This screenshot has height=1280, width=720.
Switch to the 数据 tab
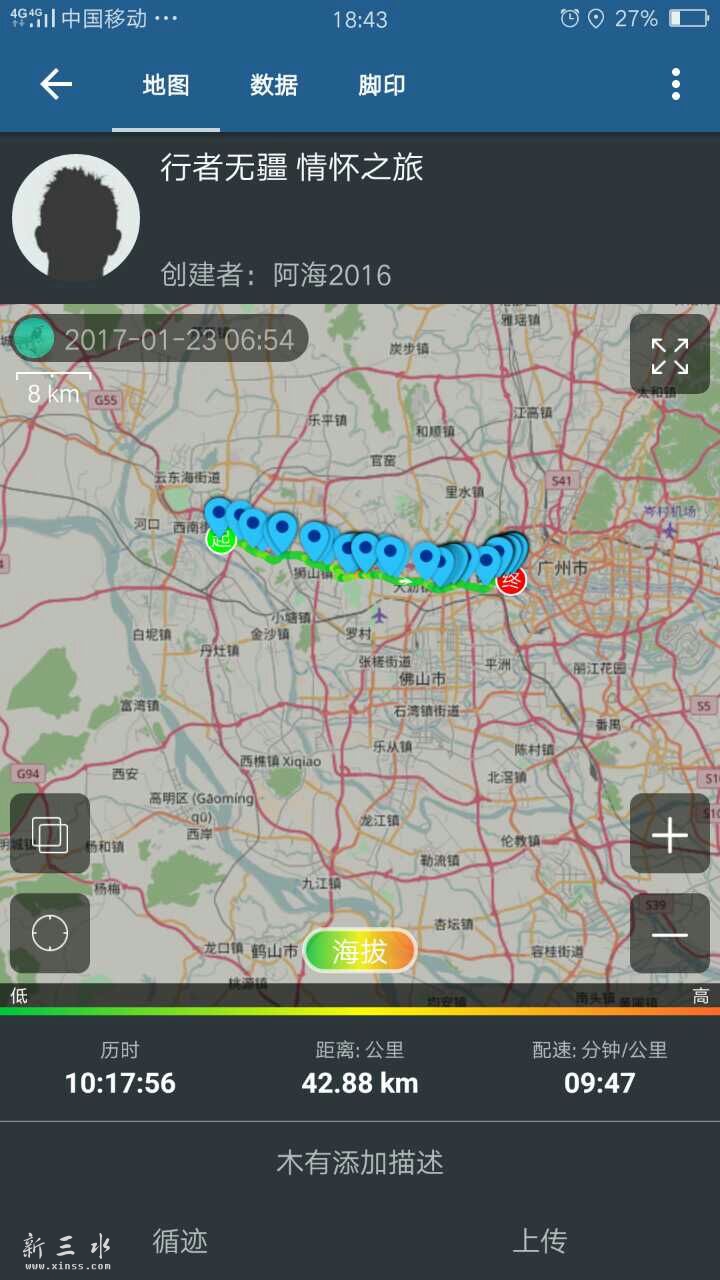[x=273, y=85]
